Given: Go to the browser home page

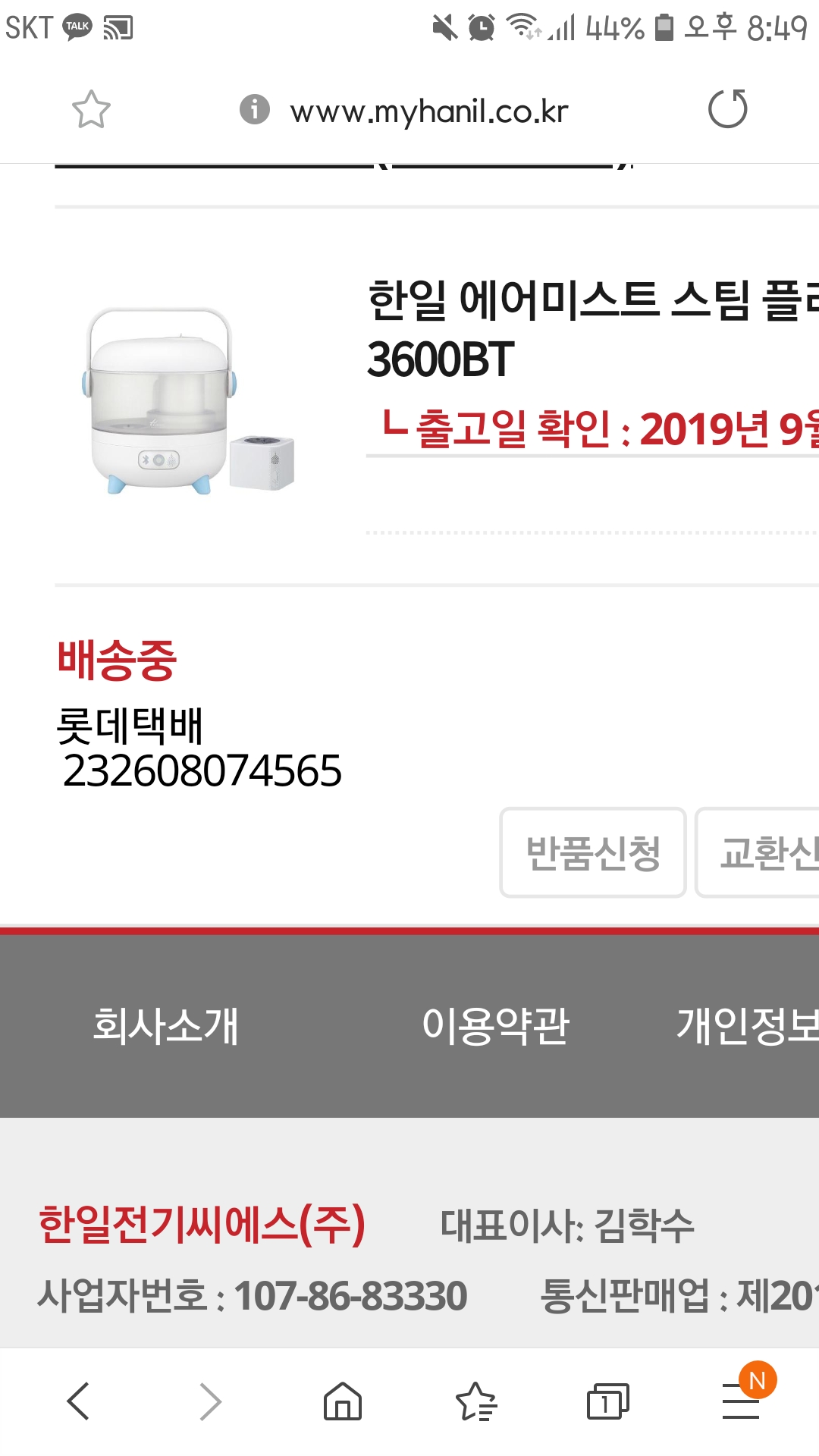Looking at the screenshot, I should coord(343,1401).
